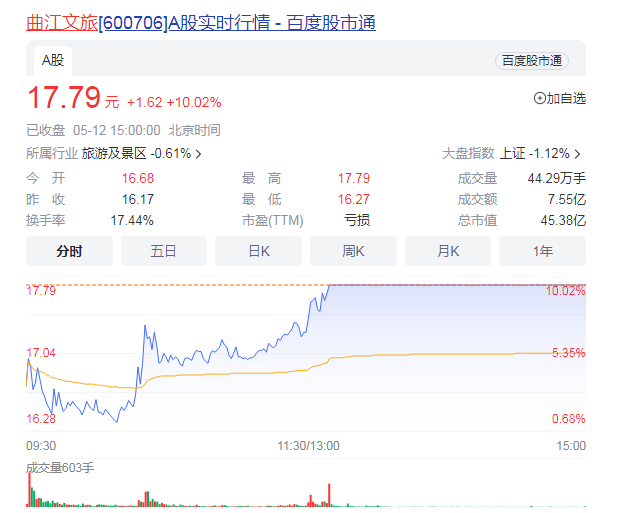Open the 上证 market index link
The image size is (617, 513).
coord(540,153)
